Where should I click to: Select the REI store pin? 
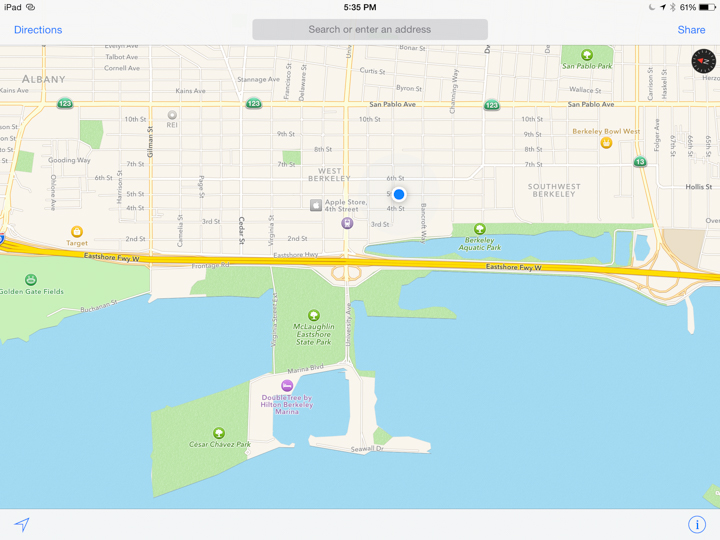(x=172, y=115)
